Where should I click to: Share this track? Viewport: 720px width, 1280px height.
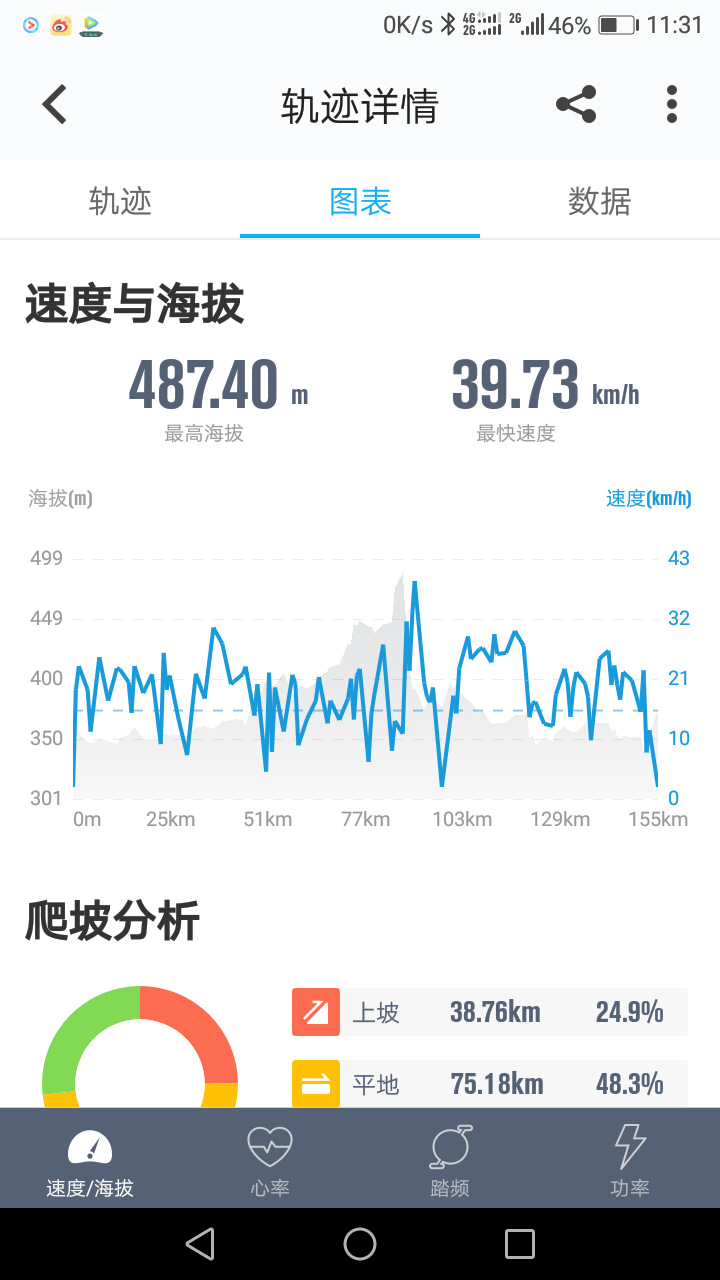576,104
